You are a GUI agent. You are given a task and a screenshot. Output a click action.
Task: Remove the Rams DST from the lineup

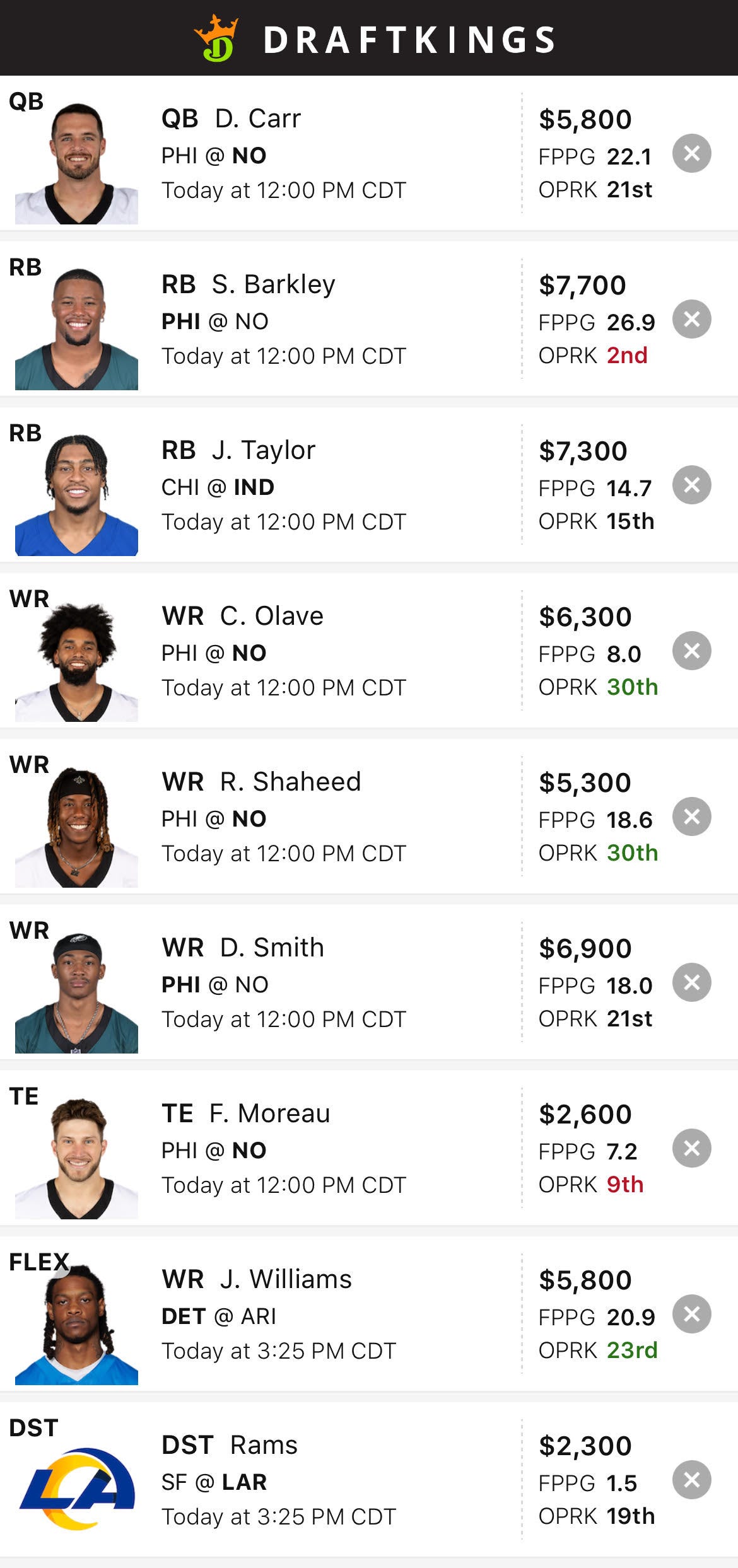[x=691, y=1480]
